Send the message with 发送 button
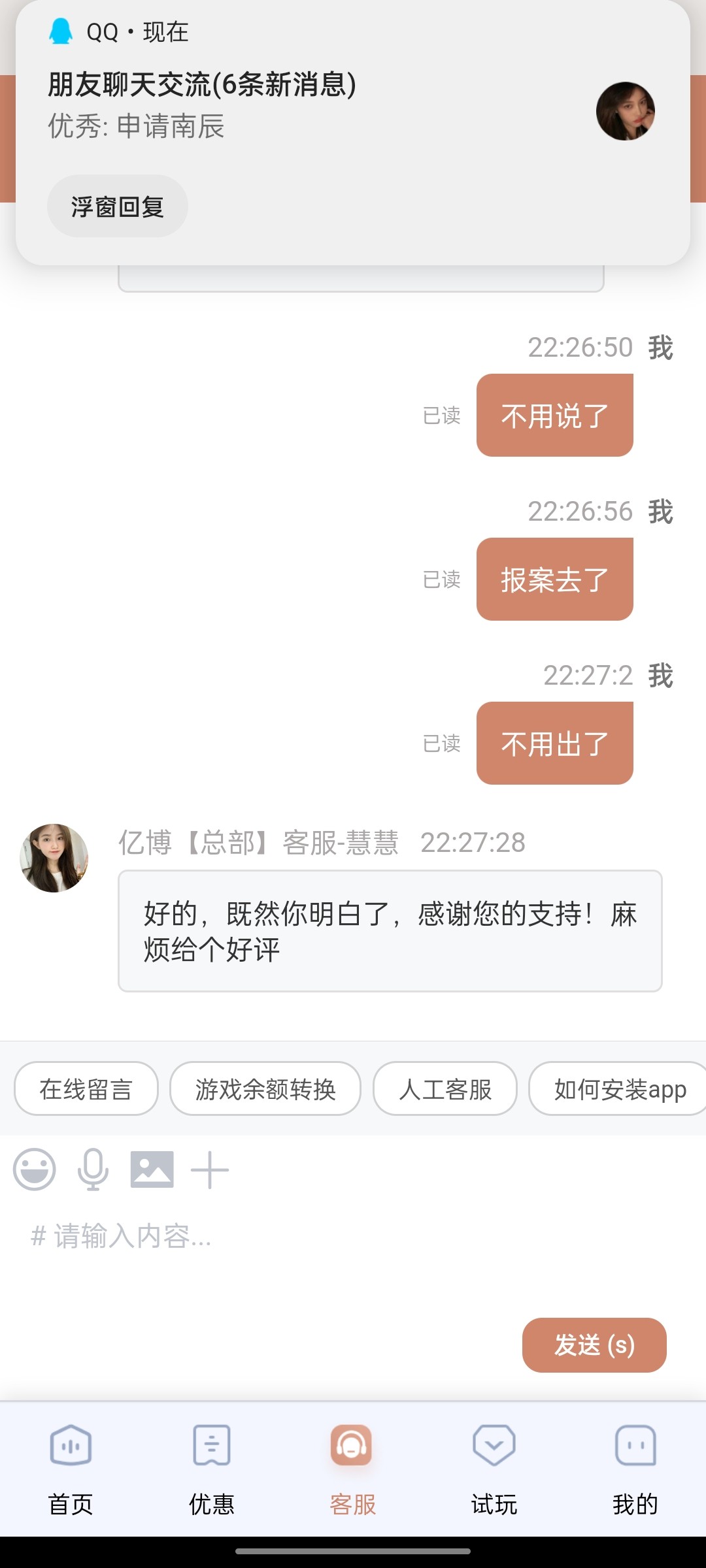The width and height of the screenshot is (706, 1568). 594,1345
